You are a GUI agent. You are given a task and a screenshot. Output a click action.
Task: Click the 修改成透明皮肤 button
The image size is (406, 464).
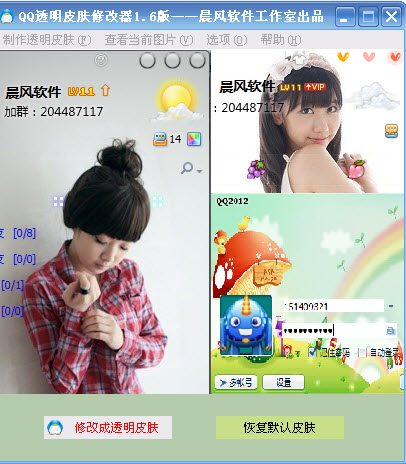pos(108,427)
